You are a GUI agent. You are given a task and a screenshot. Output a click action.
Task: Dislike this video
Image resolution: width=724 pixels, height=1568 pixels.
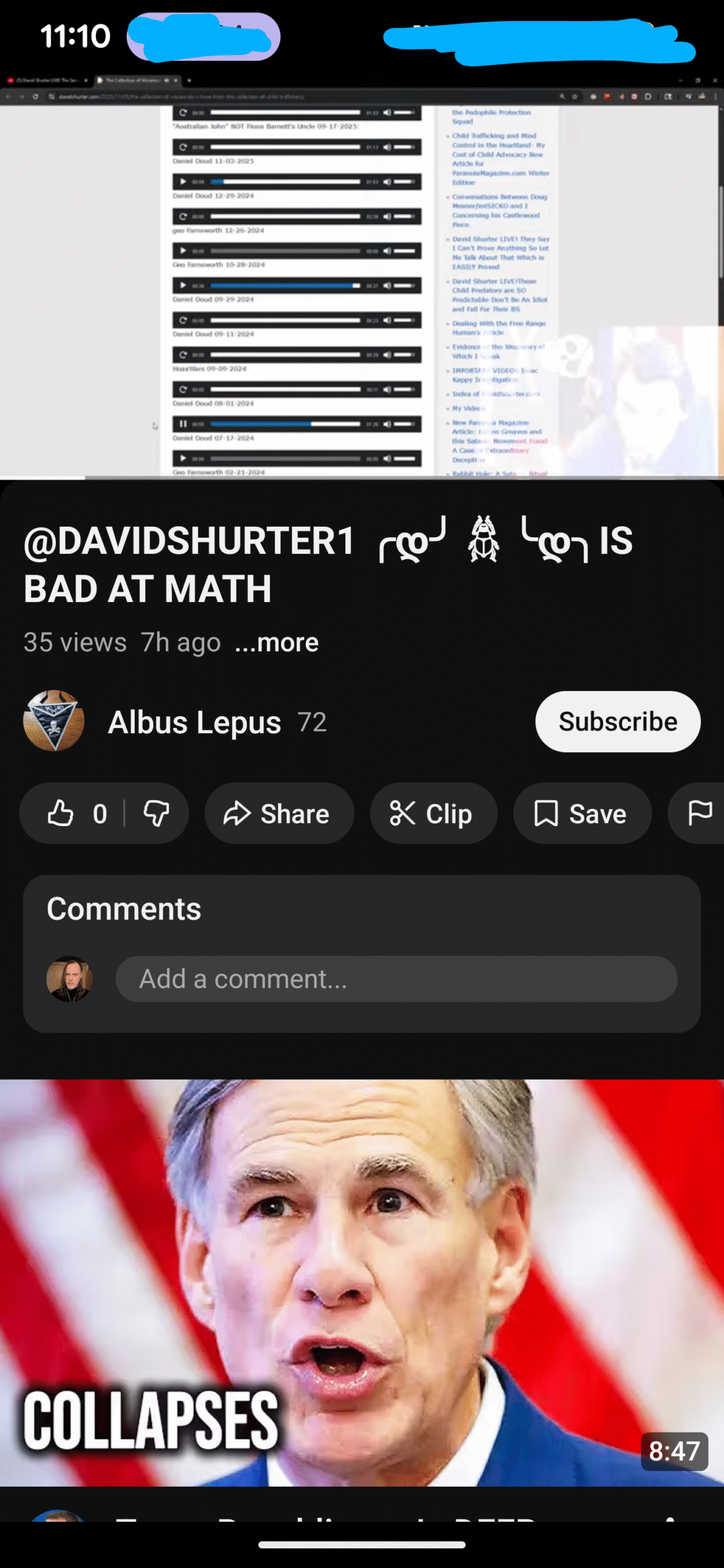(156, 814)
